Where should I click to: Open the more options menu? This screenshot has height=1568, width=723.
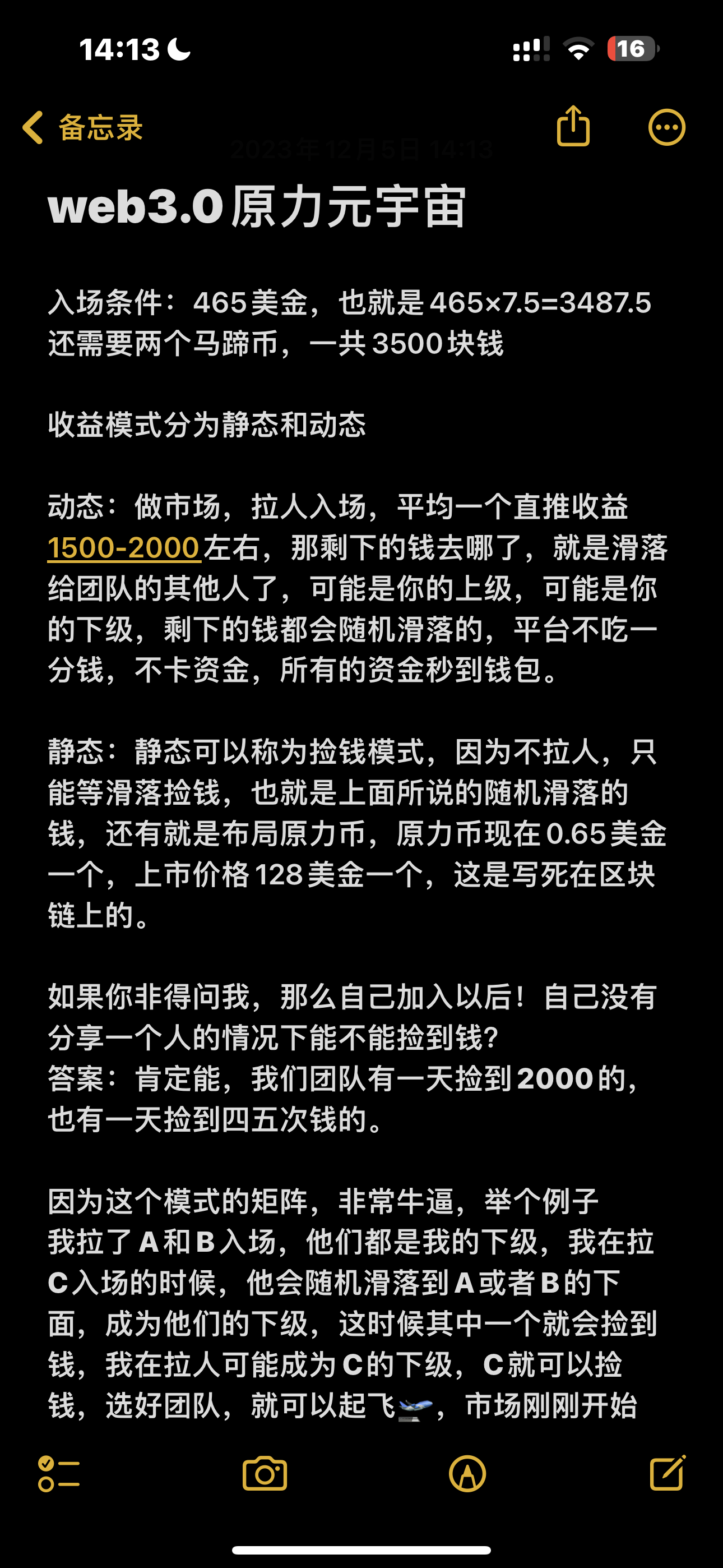pyautogui.click(x=666, y=128)
